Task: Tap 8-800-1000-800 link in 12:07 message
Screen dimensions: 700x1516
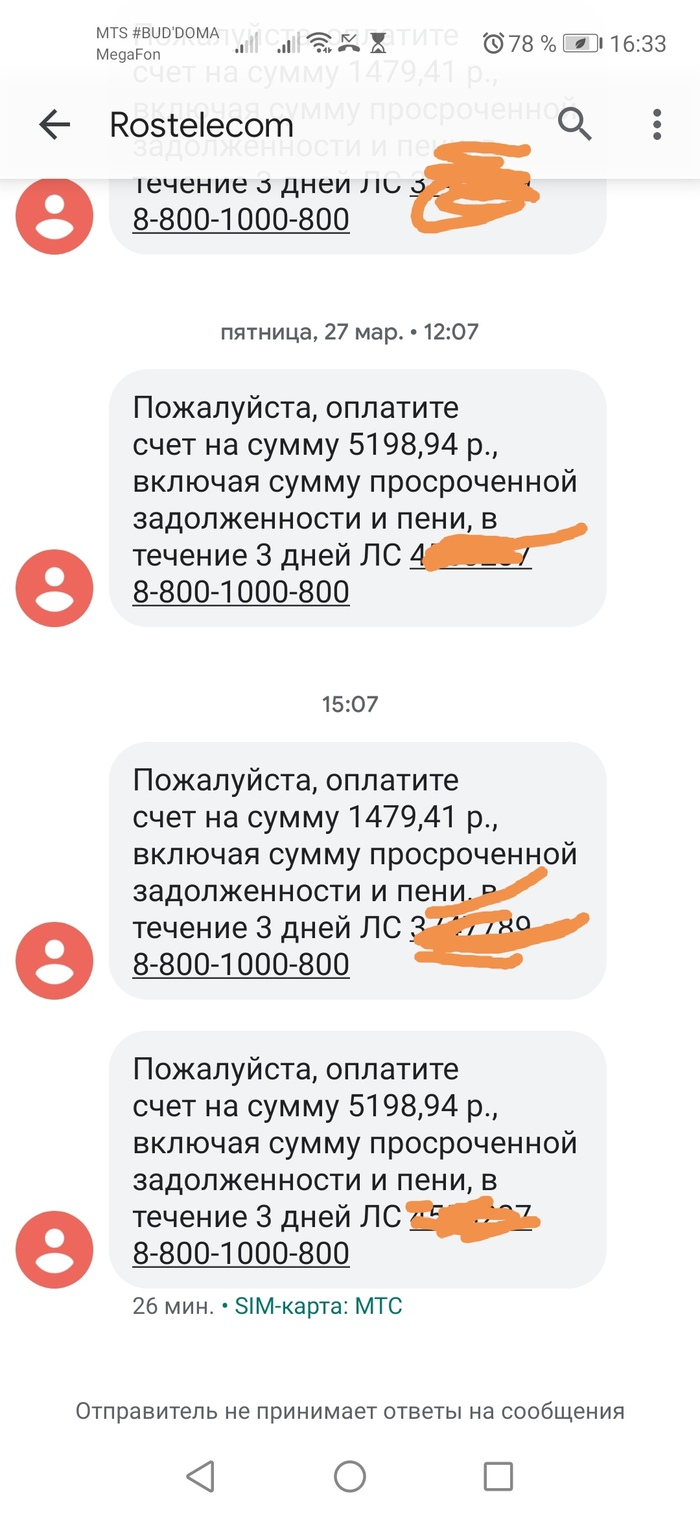Action: tap(241, 592)
